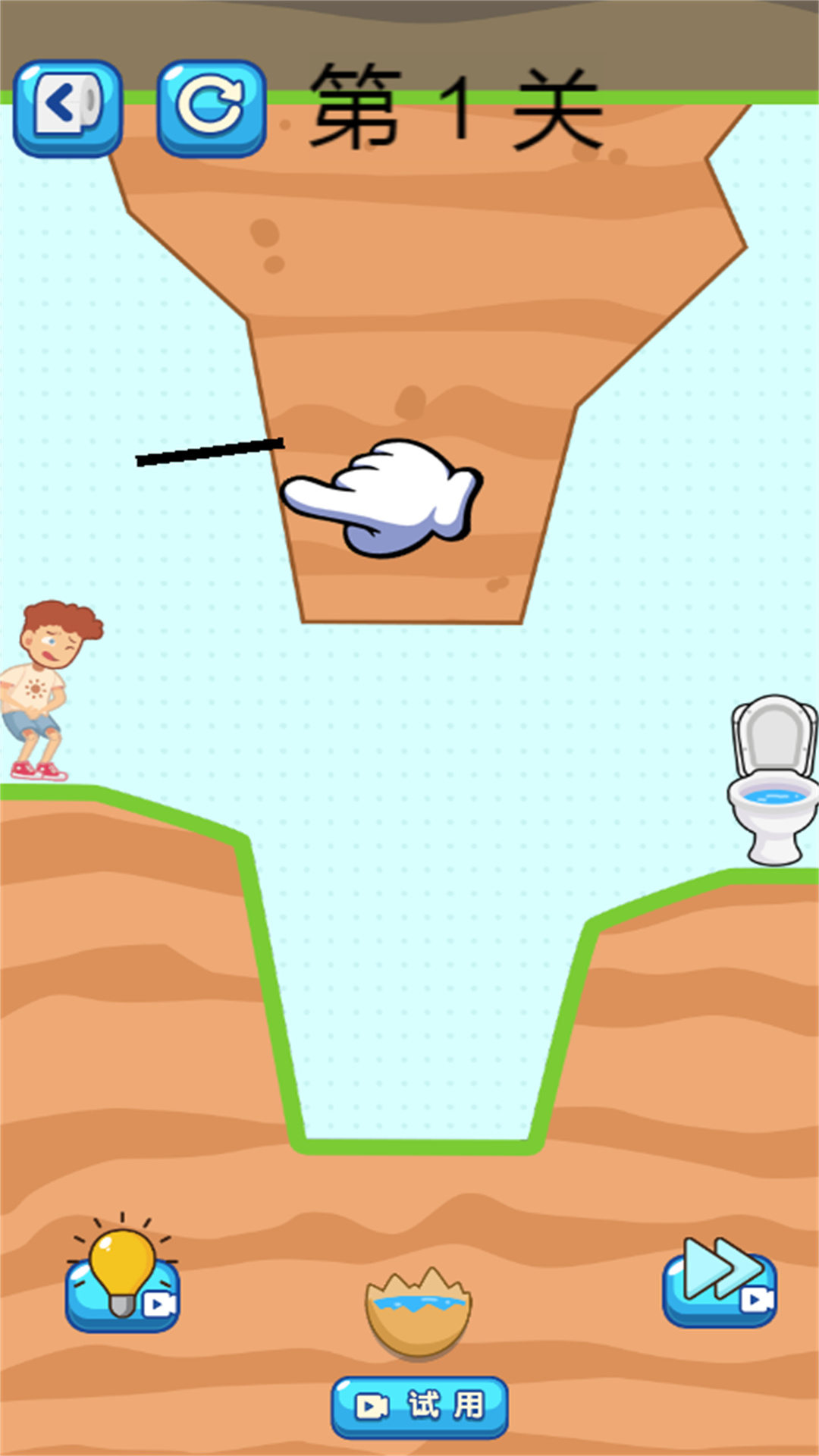Restart the current level
The width and height of the screenshot is (819, 1456).
coord(212,108)
